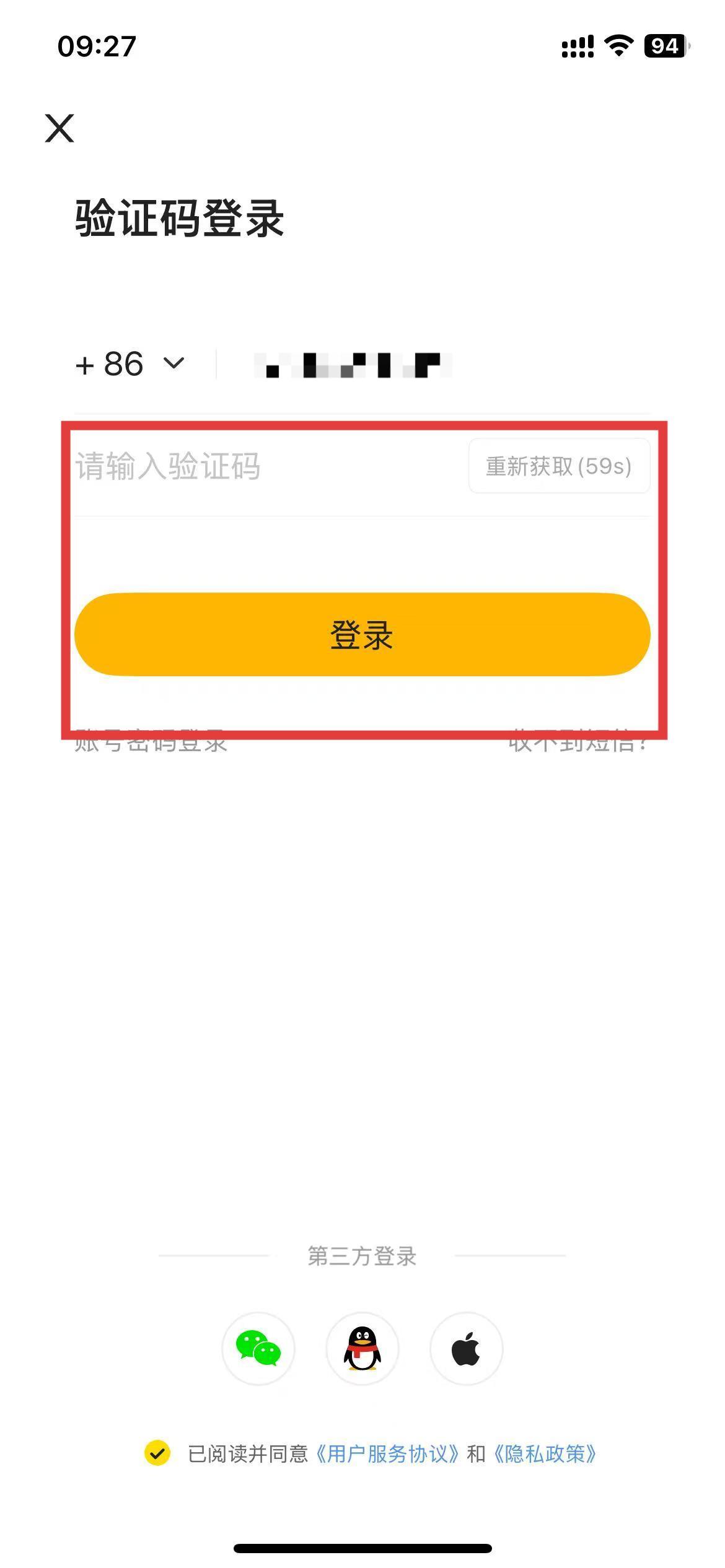Log in with WeChat
Viewport: 725px width, 1568px height.
tap(258, 1348)
